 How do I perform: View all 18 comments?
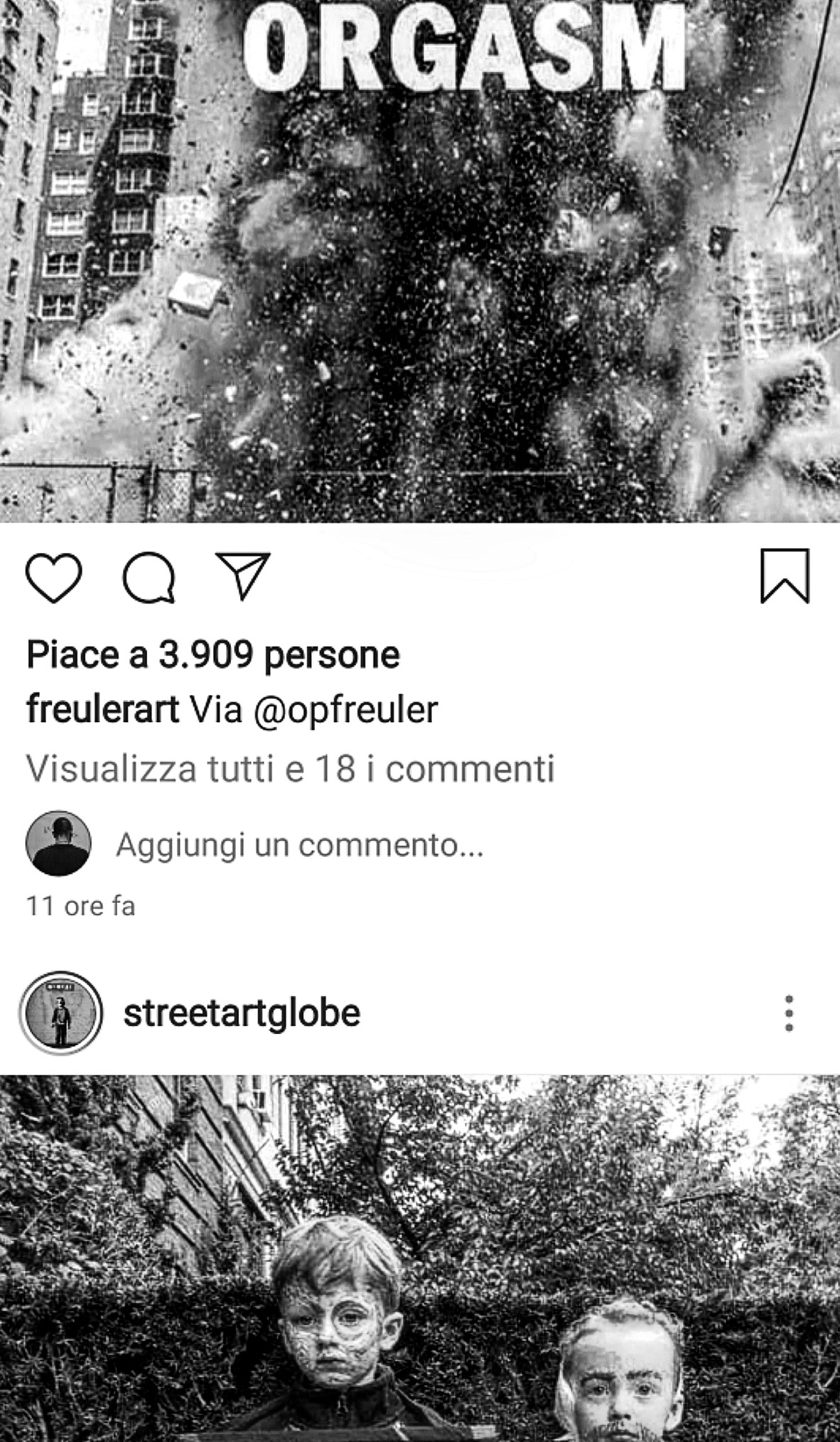pyautogui.click(x=290, y=768)
